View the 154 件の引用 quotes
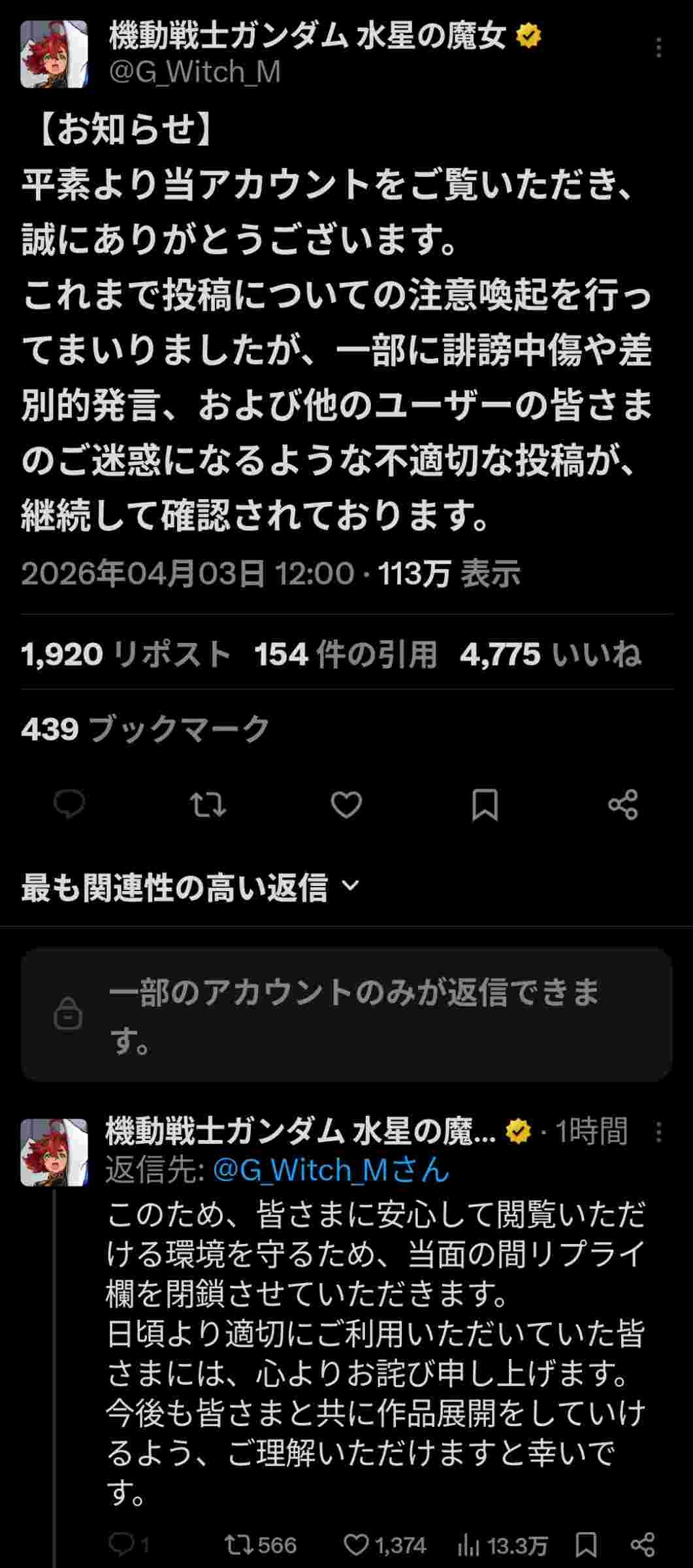The width and height of the screenshot is (693, 1568). (x=346, y=654)
